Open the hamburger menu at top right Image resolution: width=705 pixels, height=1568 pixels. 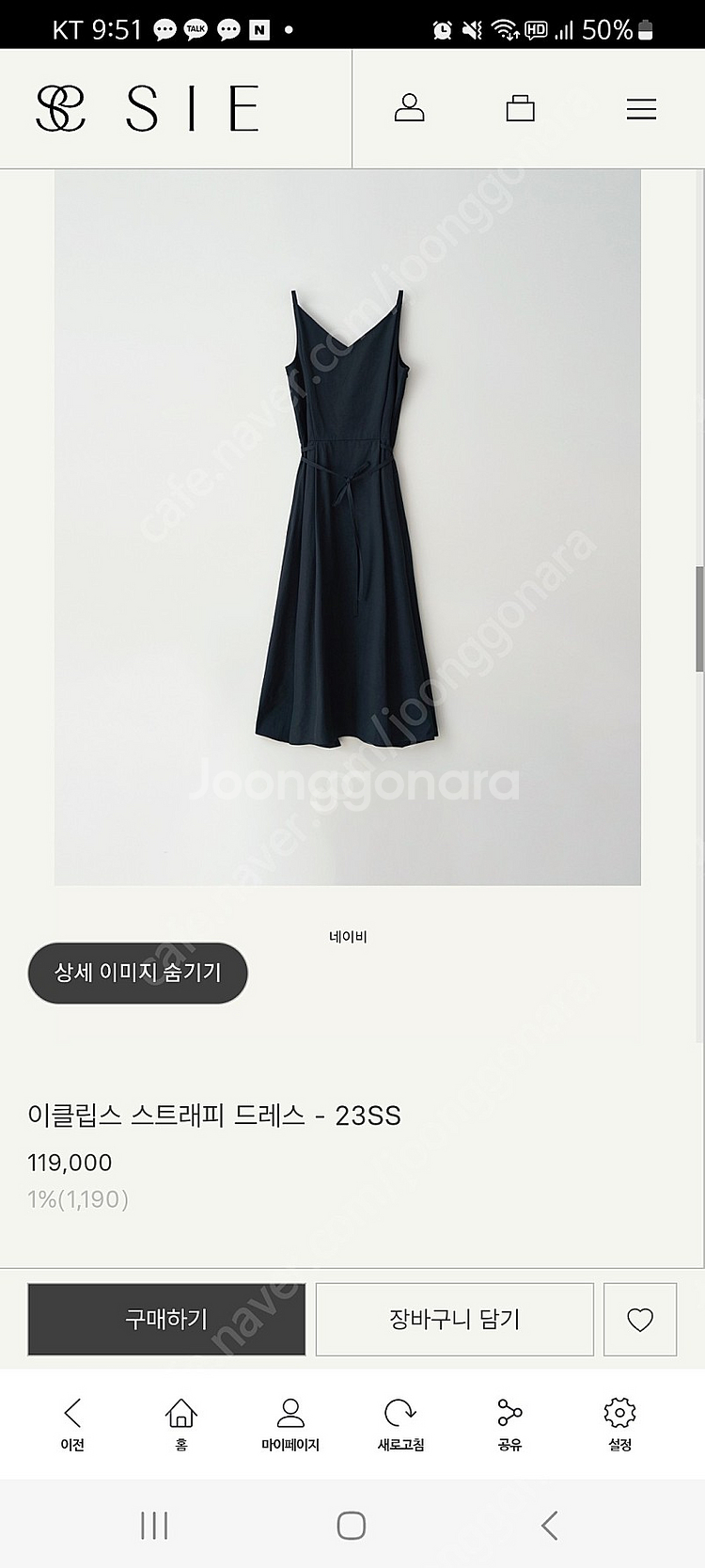641,108
